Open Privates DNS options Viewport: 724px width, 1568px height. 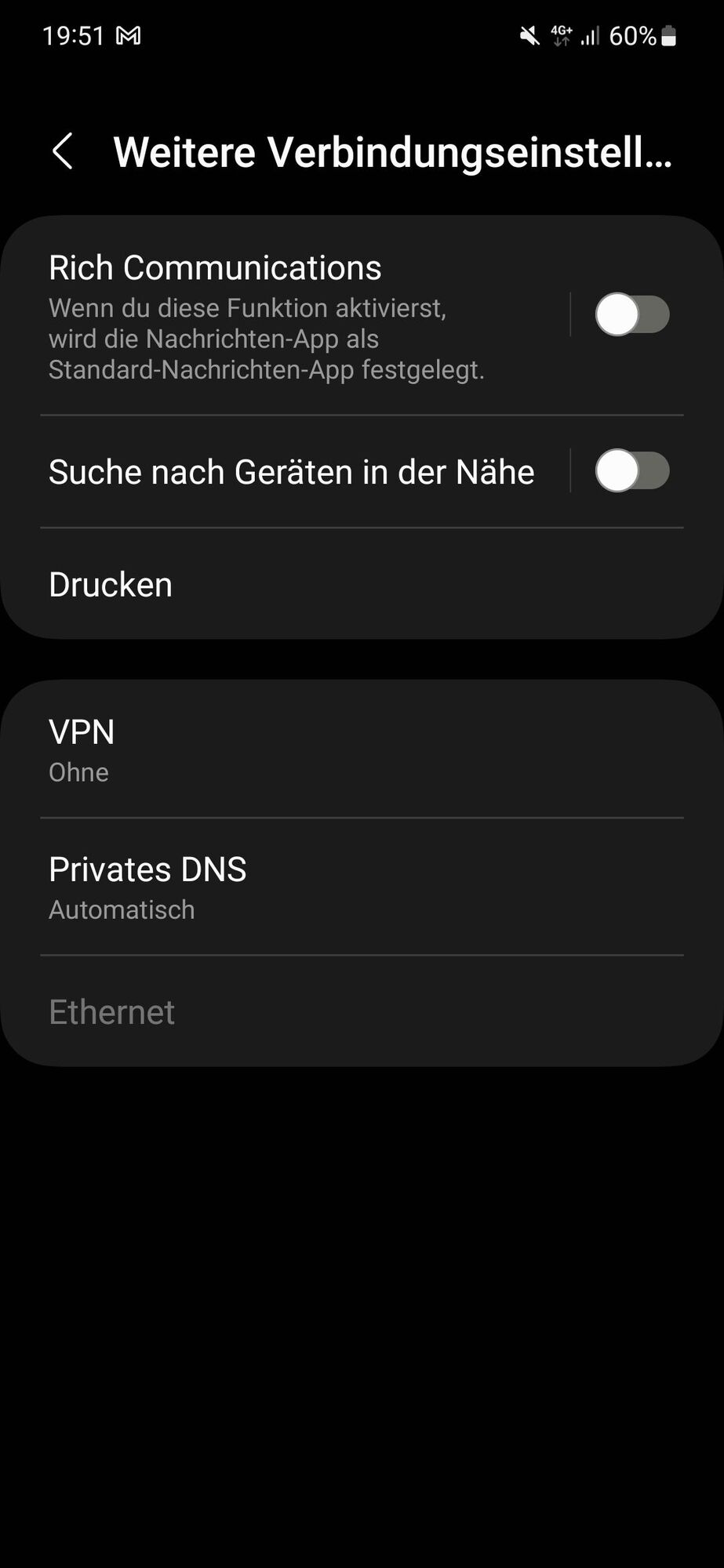pyautogui.click(x=147, y=887)
